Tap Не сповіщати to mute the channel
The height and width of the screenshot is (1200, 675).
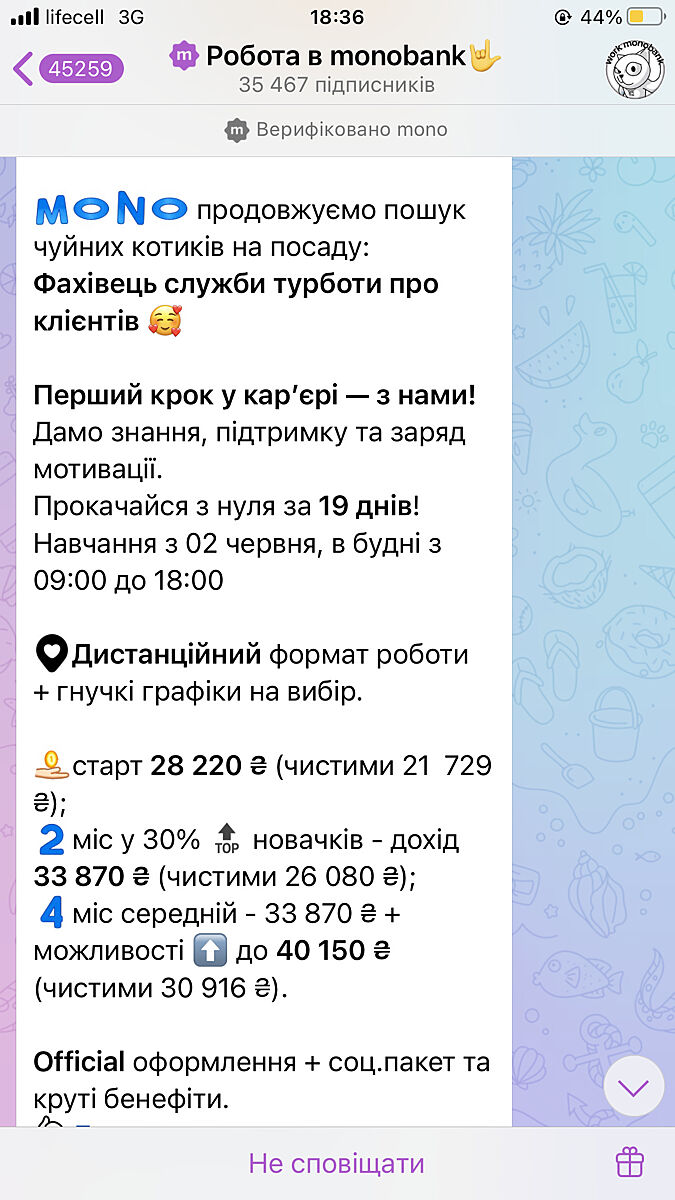tap(336, 1164)
